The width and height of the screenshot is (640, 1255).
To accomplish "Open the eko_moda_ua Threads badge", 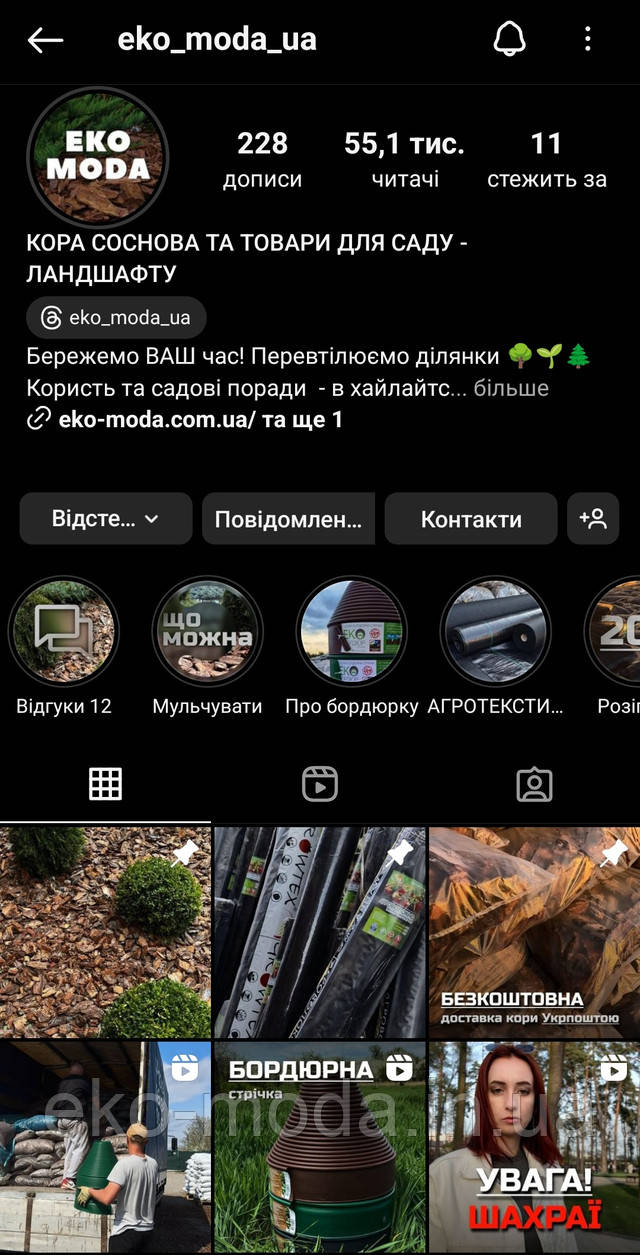I will [x=116, y=318].
